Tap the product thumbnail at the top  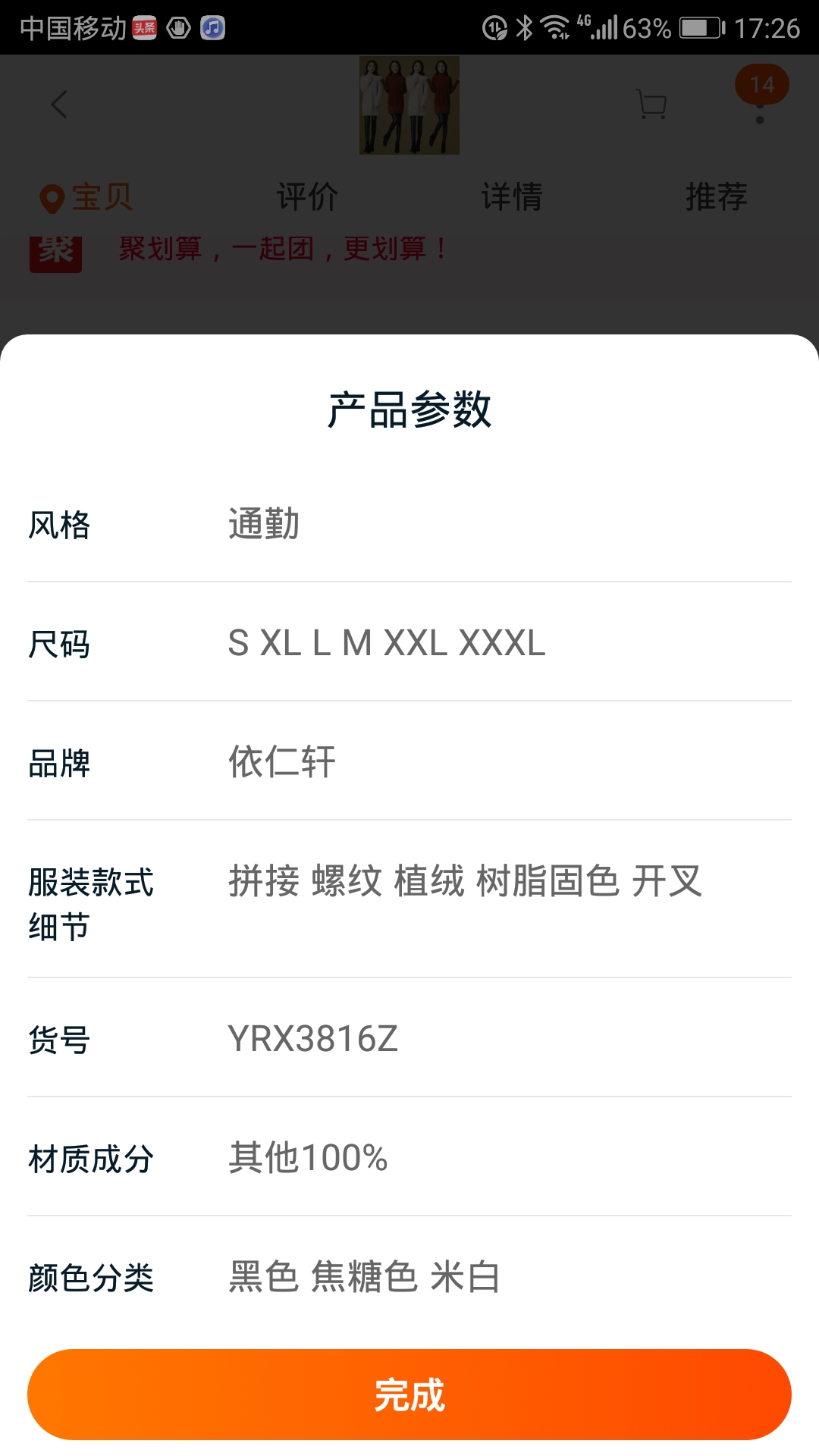[x=409, y=105]
